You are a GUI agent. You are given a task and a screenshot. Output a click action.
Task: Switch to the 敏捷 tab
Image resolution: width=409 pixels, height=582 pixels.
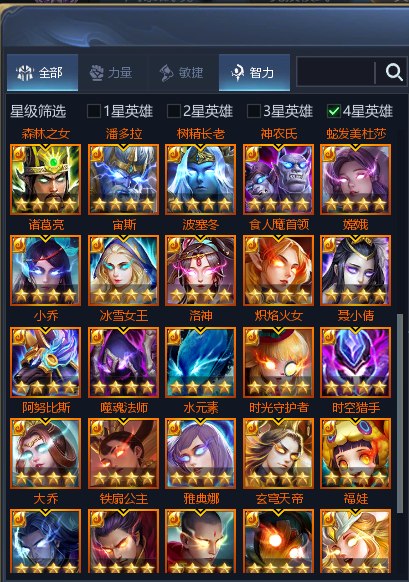click(184, 72)
